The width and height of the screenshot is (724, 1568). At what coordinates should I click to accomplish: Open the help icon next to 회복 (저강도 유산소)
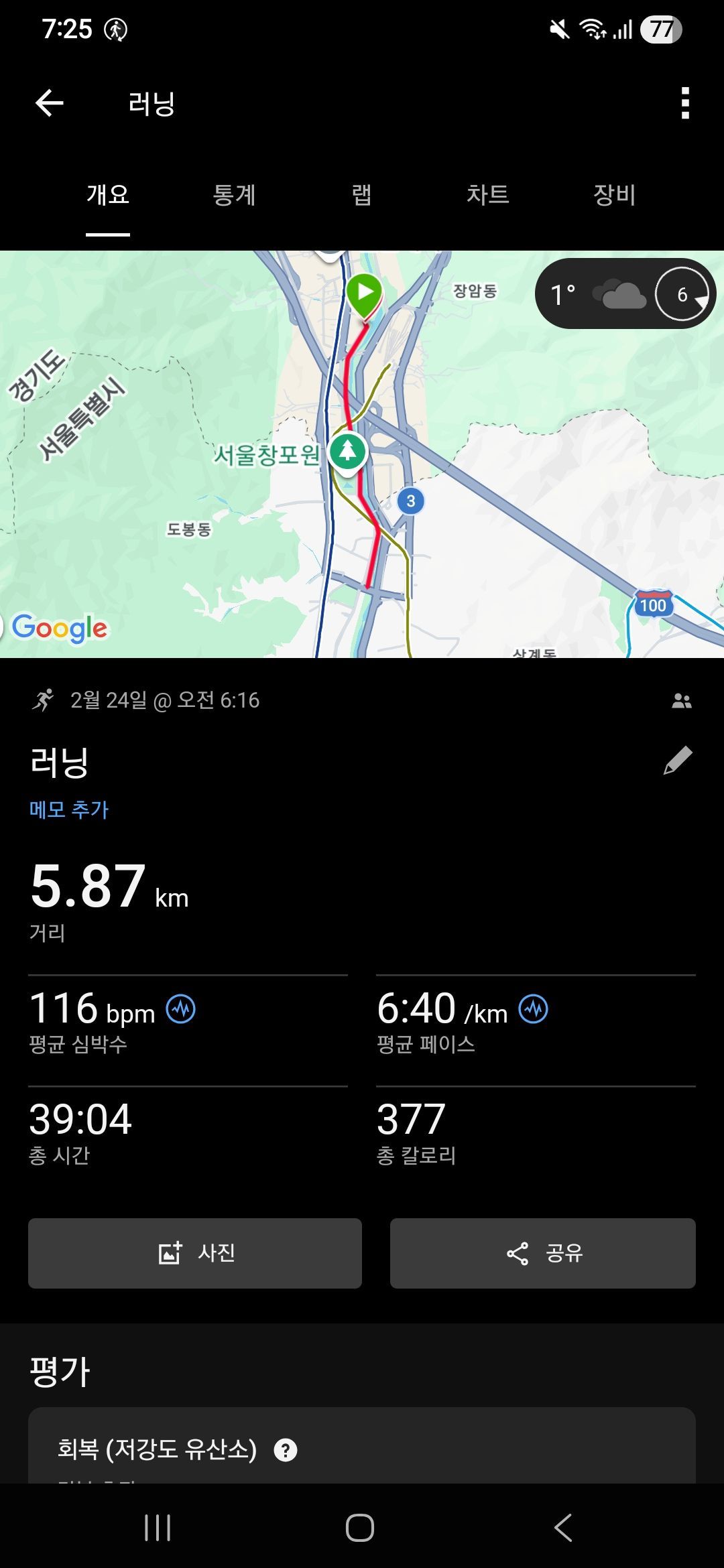tap(286, 1450)
